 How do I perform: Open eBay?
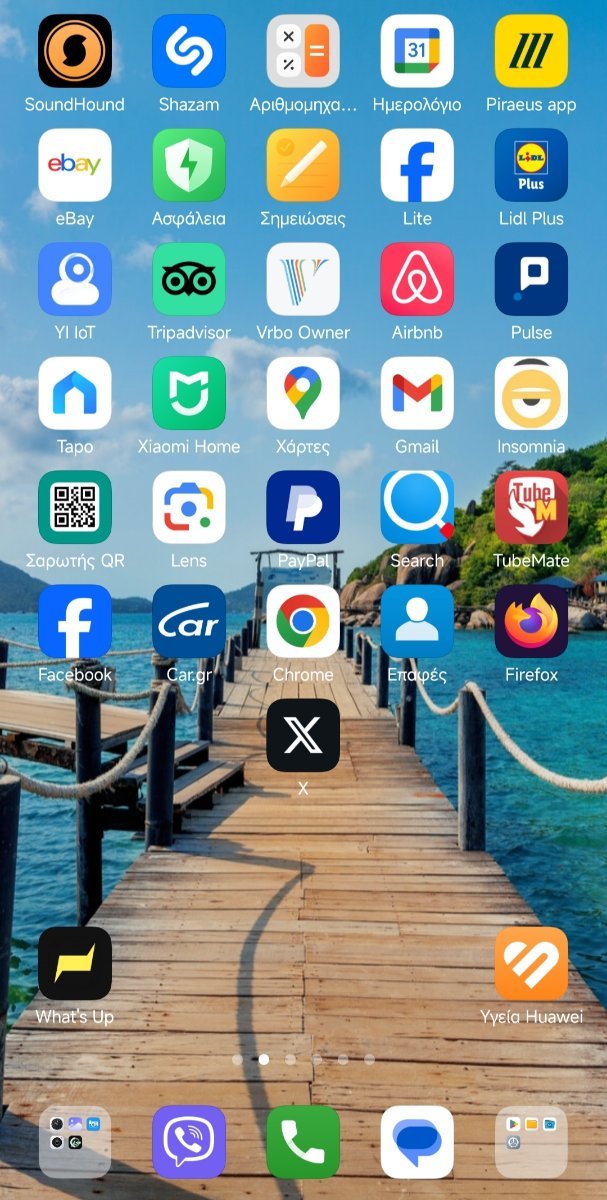[x=75, y=165]
